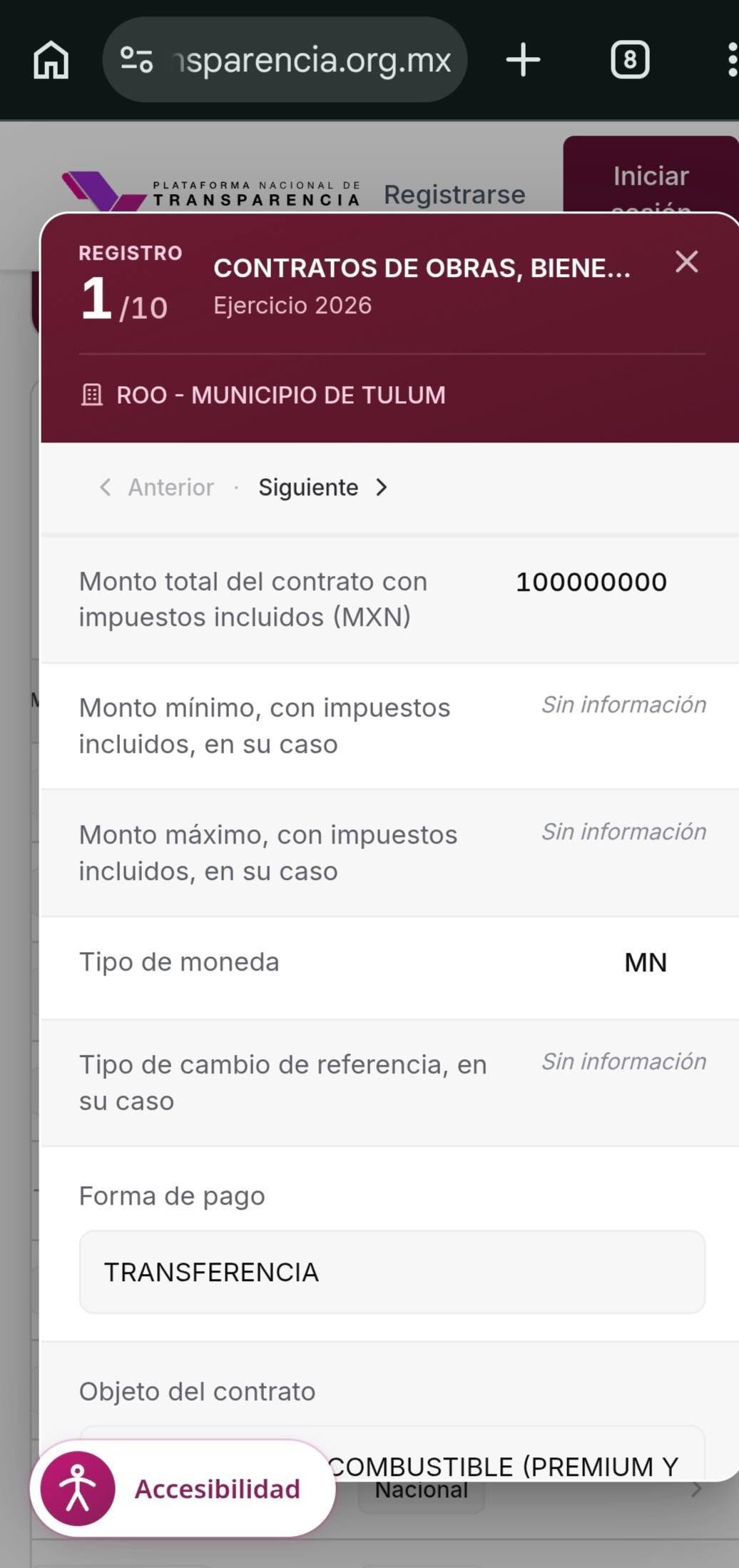The width and height of the screenshot is (739, 1568).
Task: Go to the browser home page
Action: tap(51, 60)
